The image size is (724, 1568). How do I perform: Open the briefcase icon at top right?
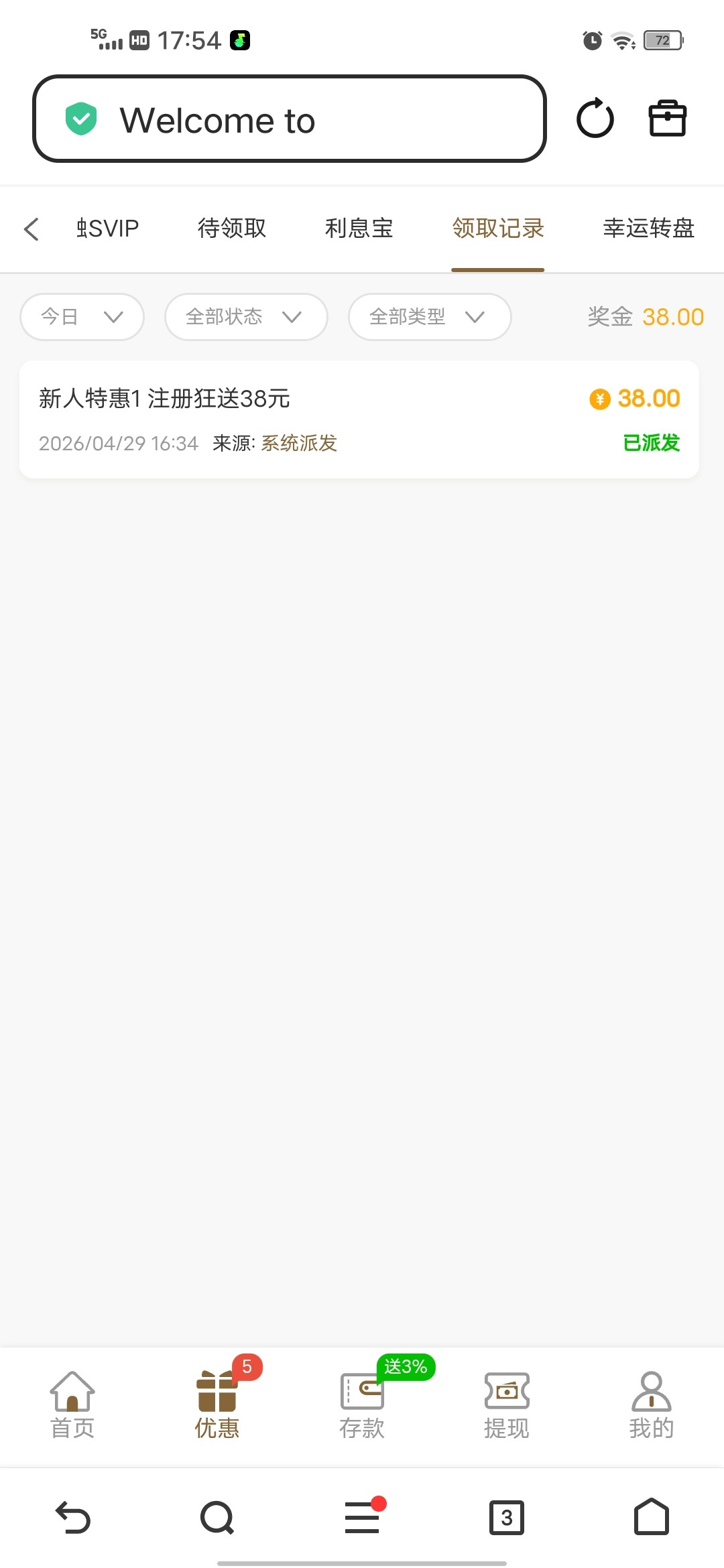(668, 119)
